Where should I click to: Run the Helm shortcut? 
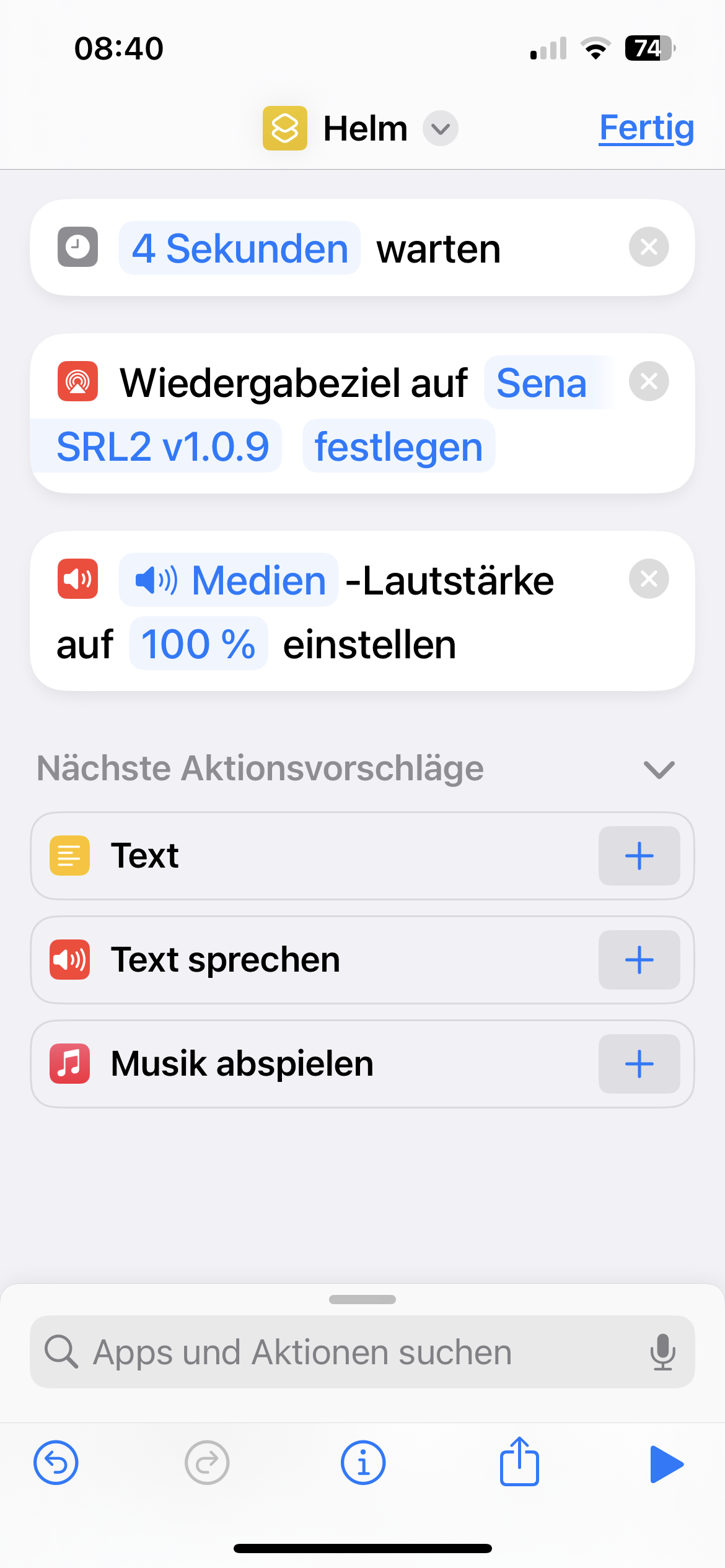coord(667,1464)
